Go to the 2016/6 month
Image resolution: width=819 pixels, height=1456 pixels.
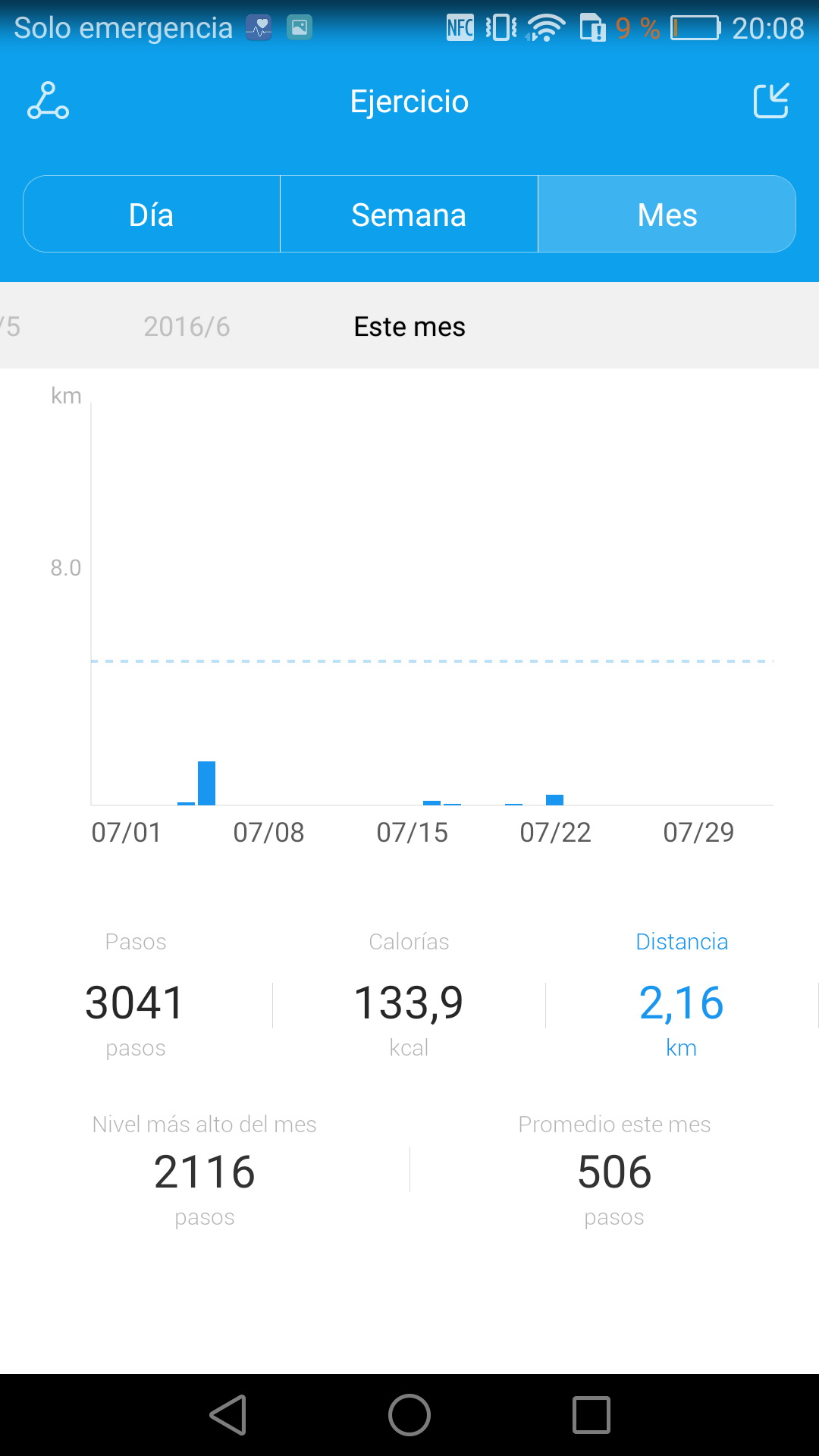coord(187,326)
